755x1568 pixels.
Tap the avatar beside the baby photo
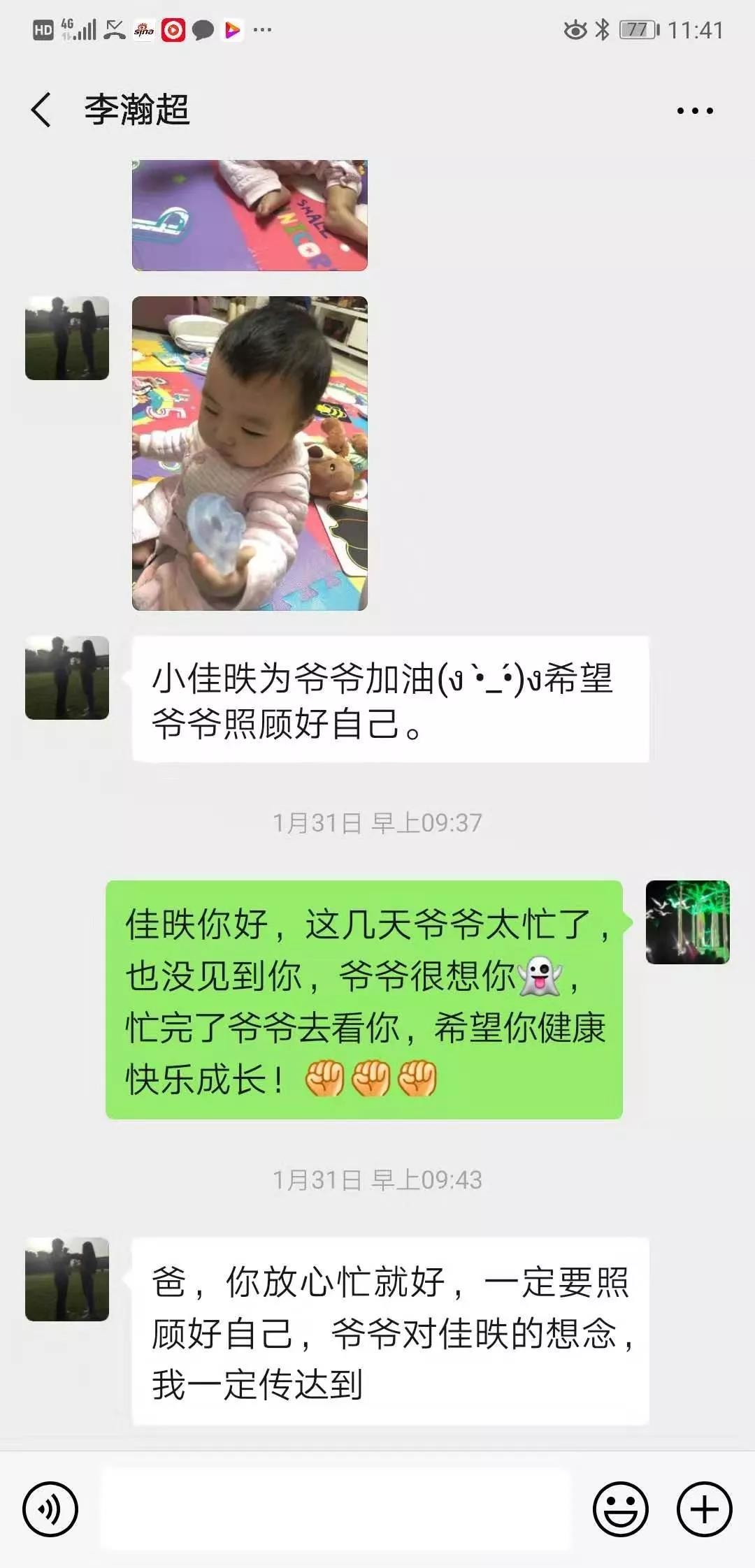tap(67, 338)
